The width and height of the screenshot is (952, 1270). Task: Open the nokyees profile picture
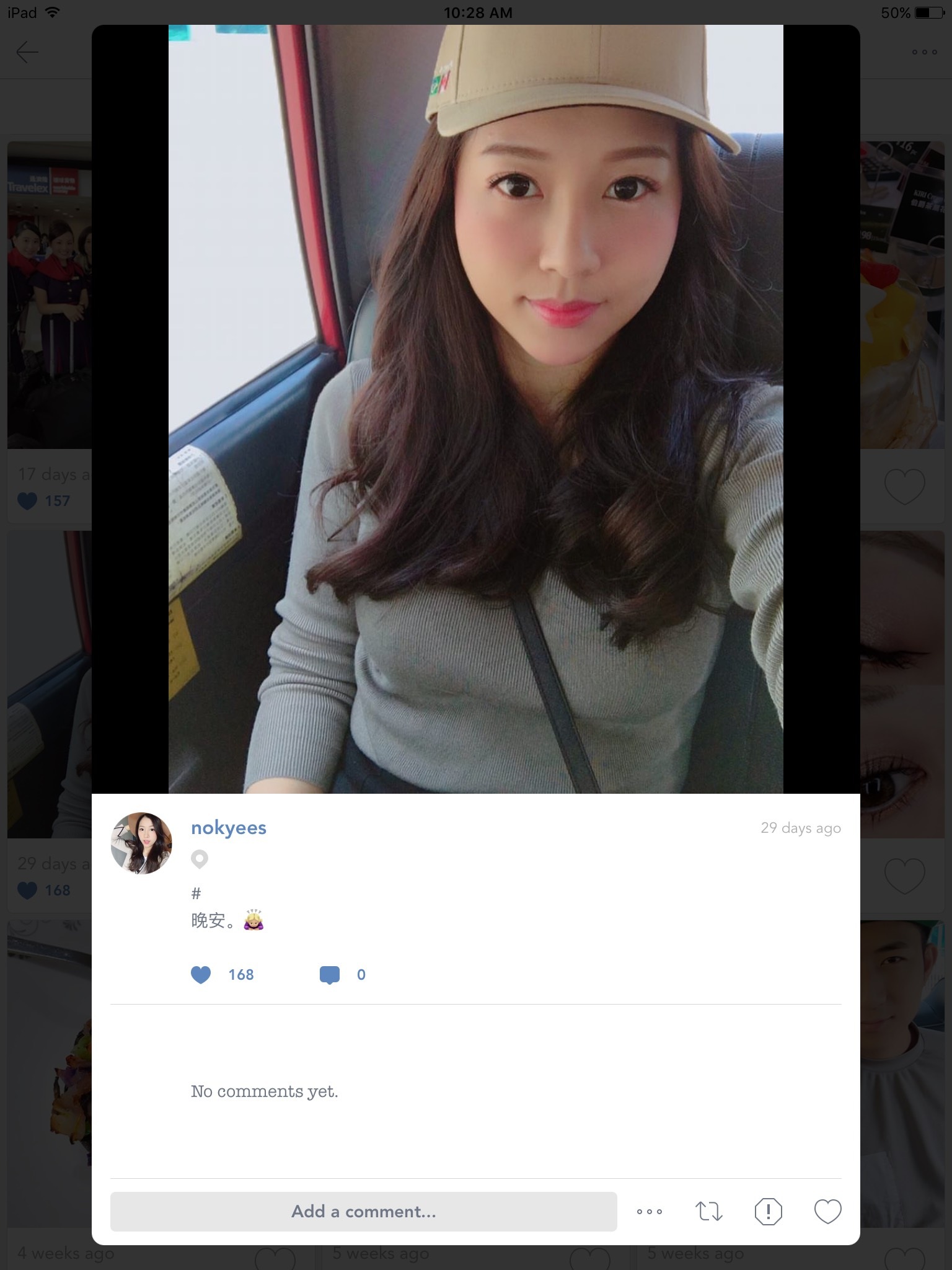pyautogui.click(x=141, y=843)
